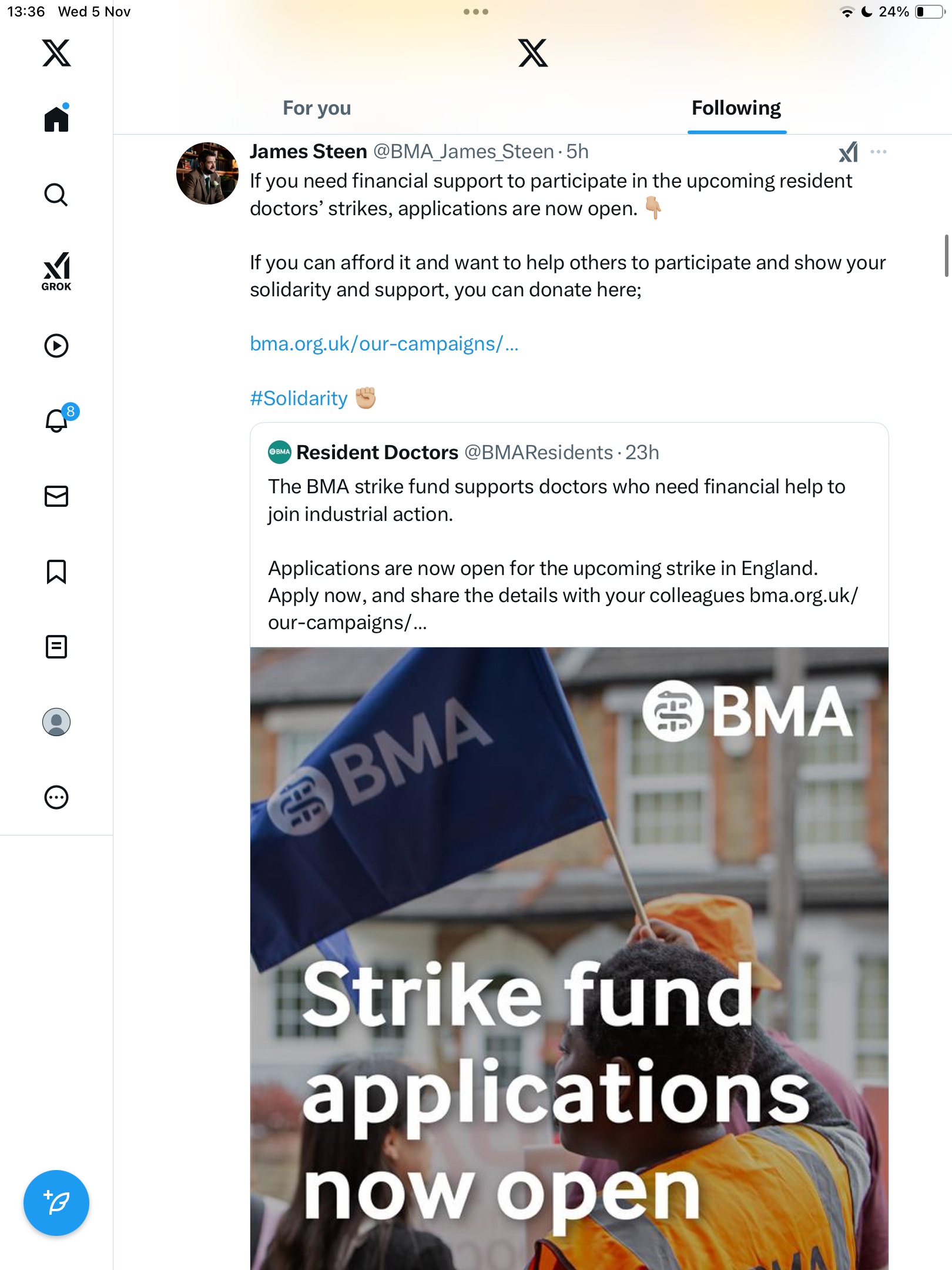
Task: Open the #Solidarity hashtag
Action: 299,399
